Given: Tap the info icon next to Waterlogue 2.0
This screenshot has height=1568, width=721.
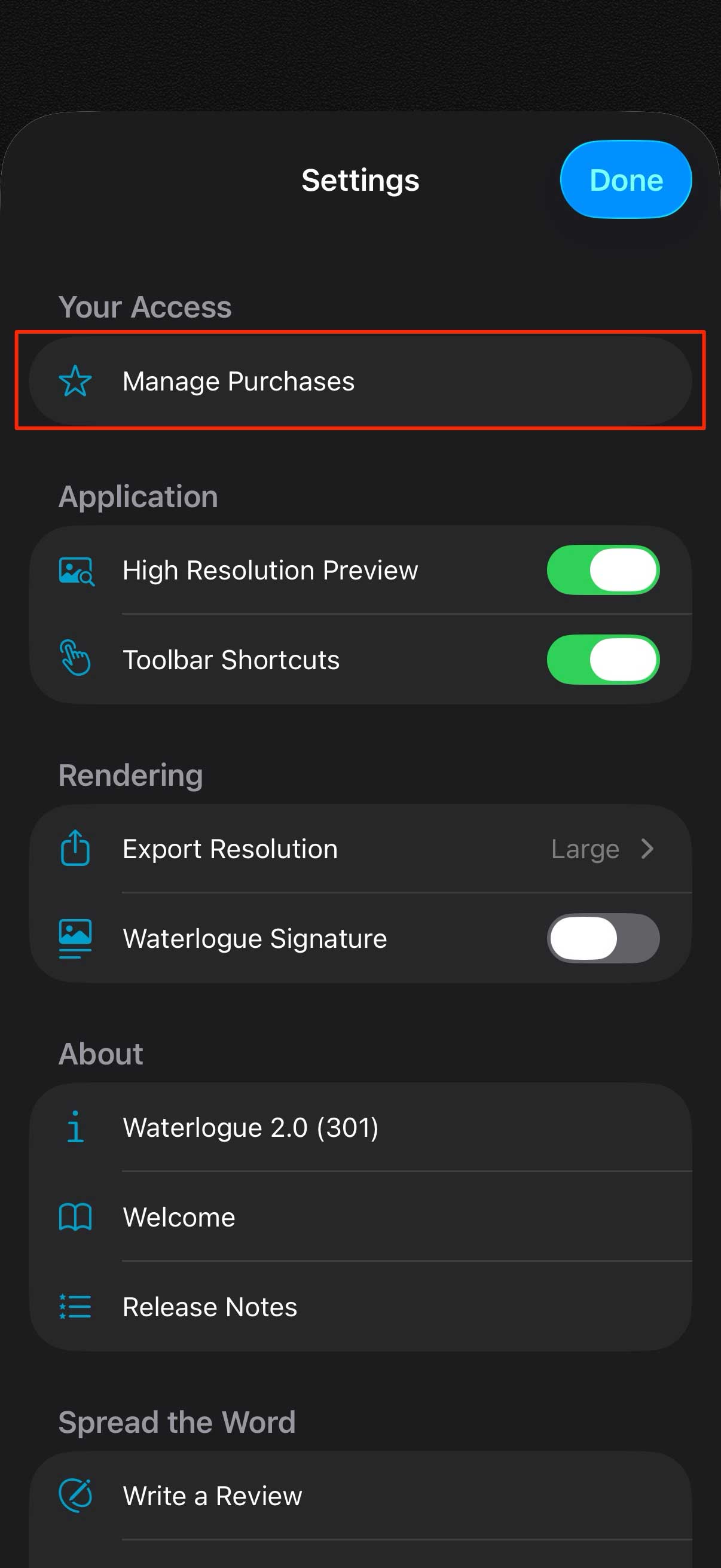Looking at the screenshot, I should 75,1127.
